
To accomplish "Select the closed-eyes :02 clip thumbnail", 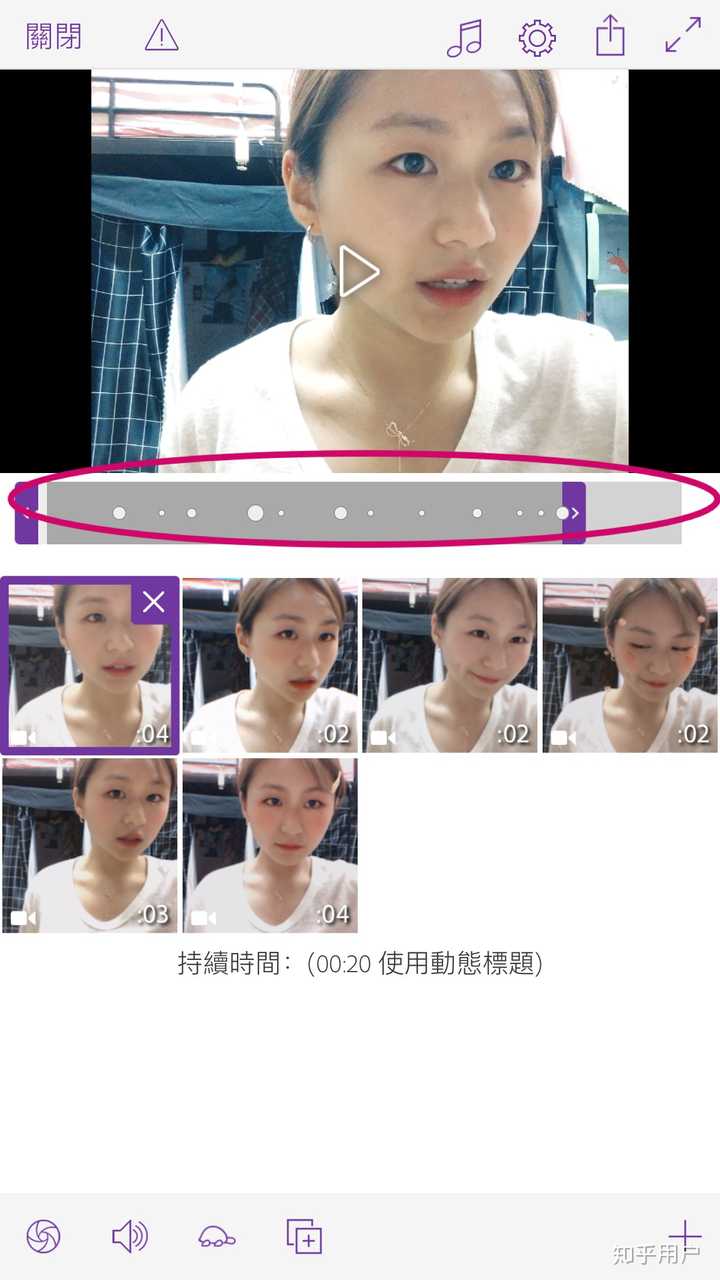I will coord(629,665).
